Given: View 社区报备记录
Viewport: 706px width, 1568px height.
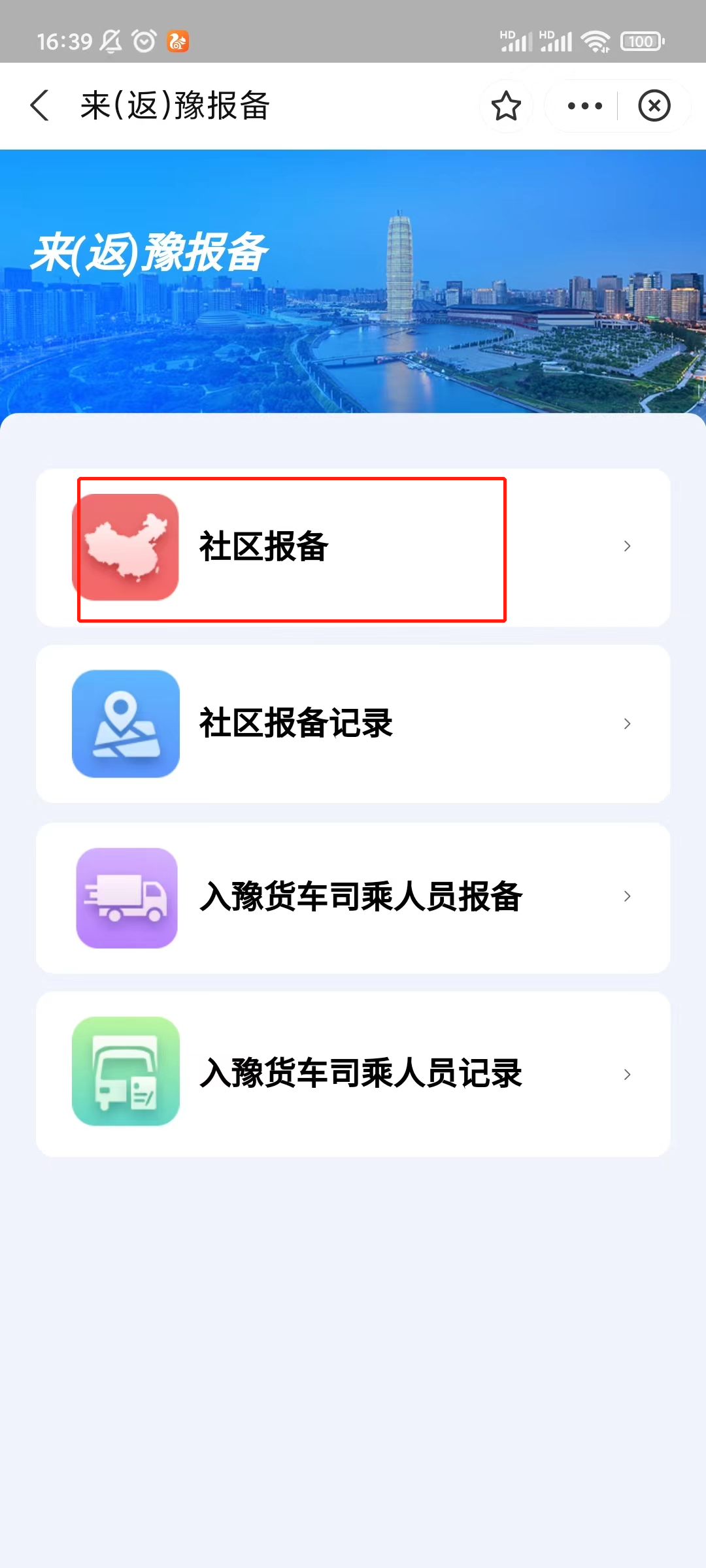Looking at the screenshot, I should click(353, 724).
